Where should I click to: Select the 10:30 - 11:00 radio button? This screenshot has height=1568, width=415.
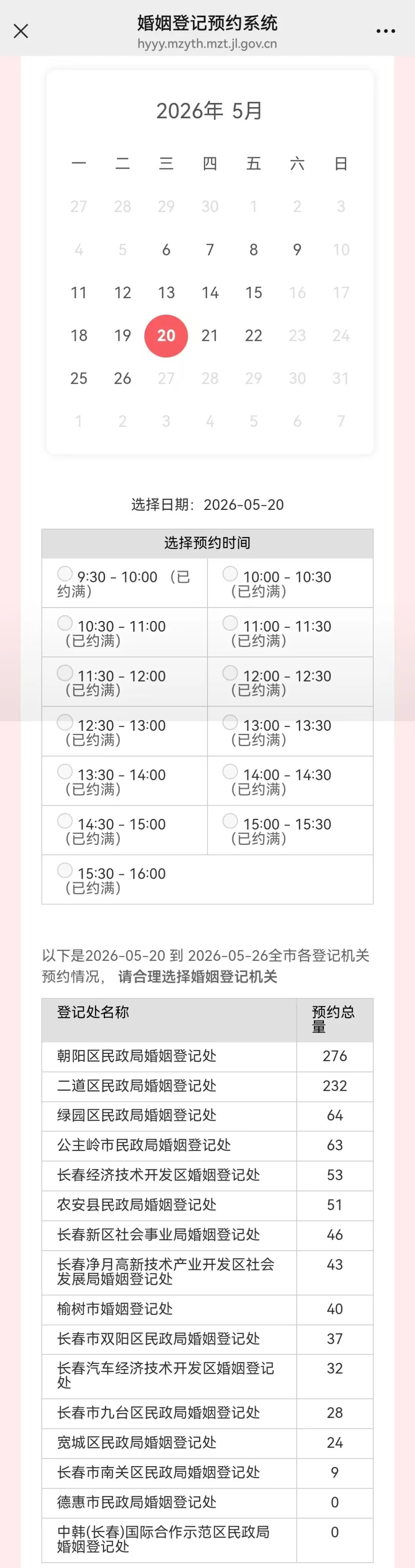[65, 623]
